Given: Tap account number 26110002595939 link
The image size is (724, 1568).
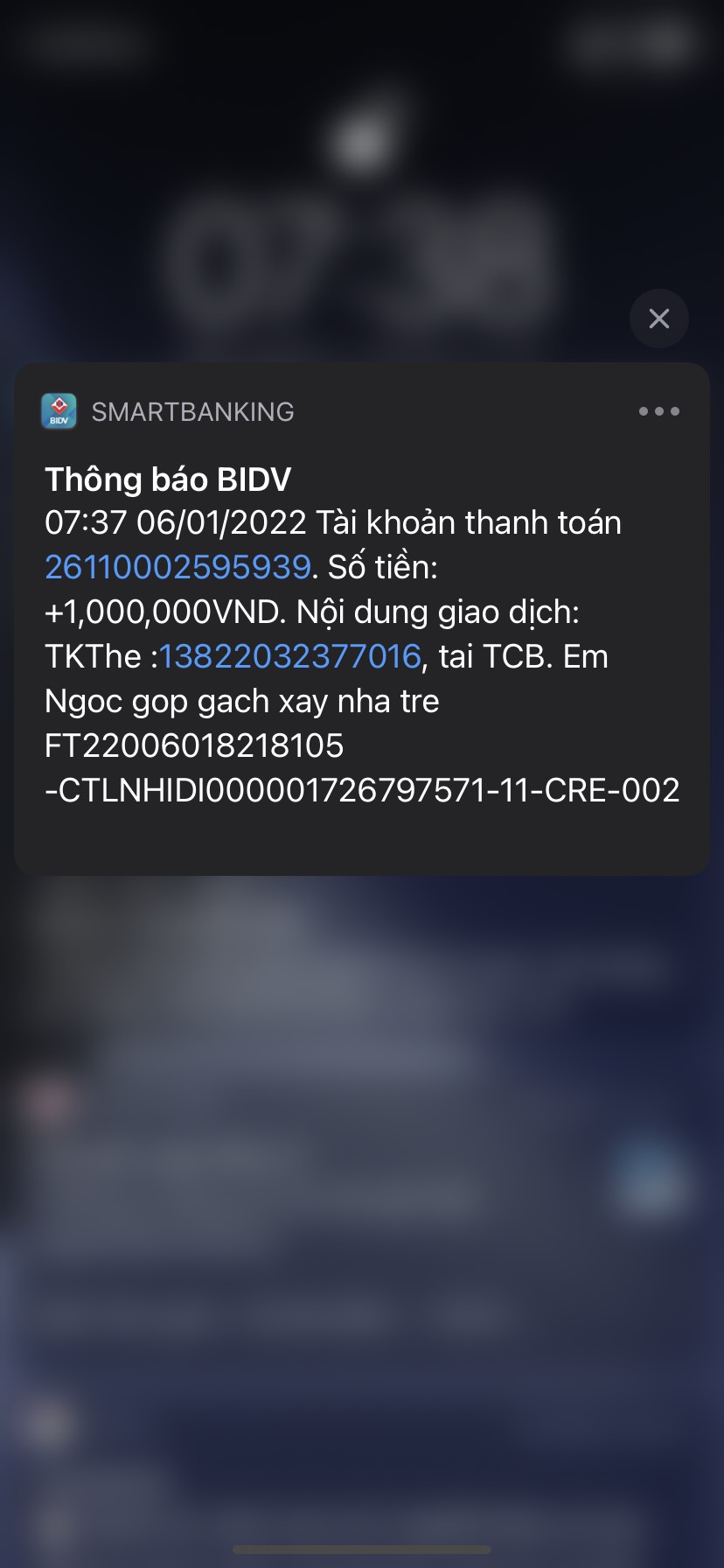Looking at the screenshot, I should 178,567.
